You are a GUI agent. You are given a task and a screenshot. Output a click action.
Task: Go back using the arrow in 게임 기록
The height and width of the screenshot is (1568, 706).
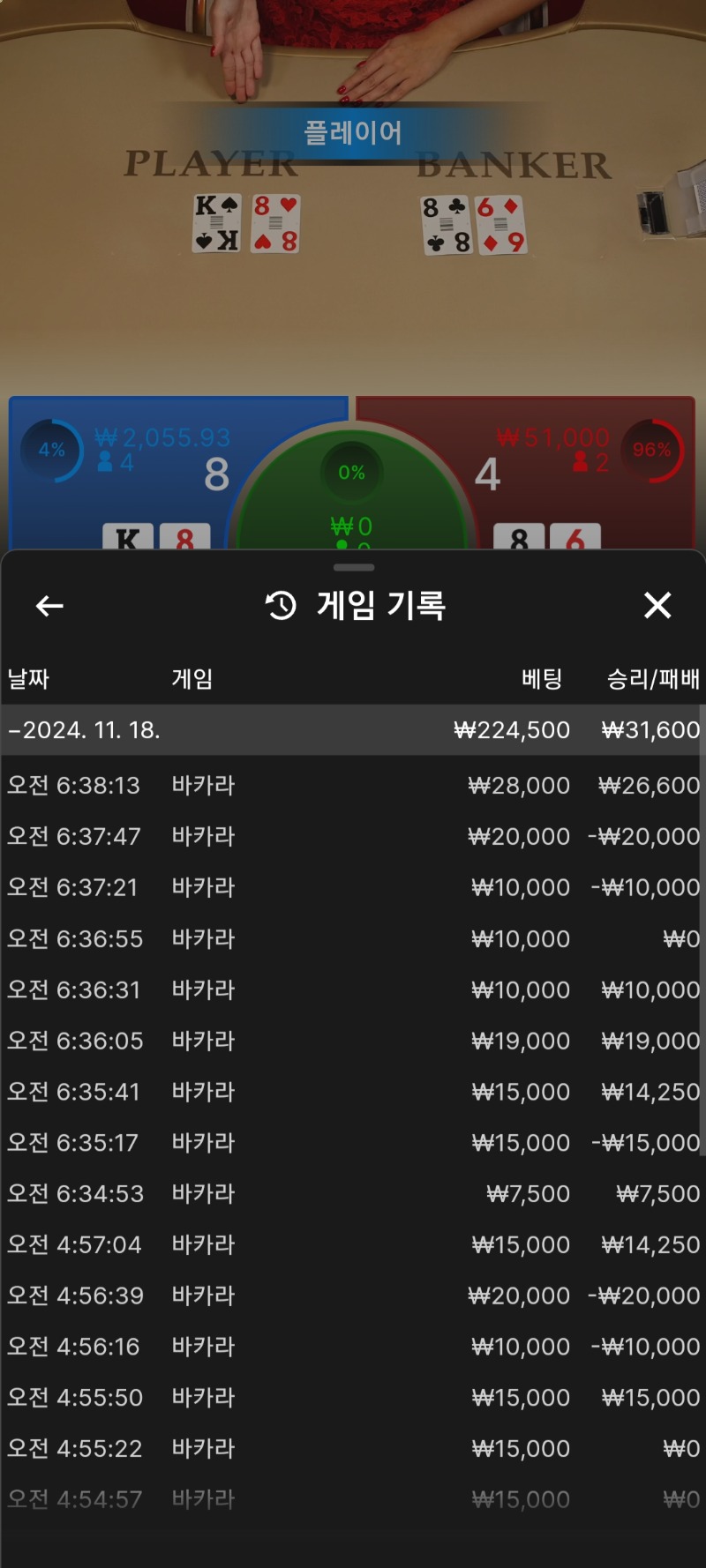[x=49, y=606]
